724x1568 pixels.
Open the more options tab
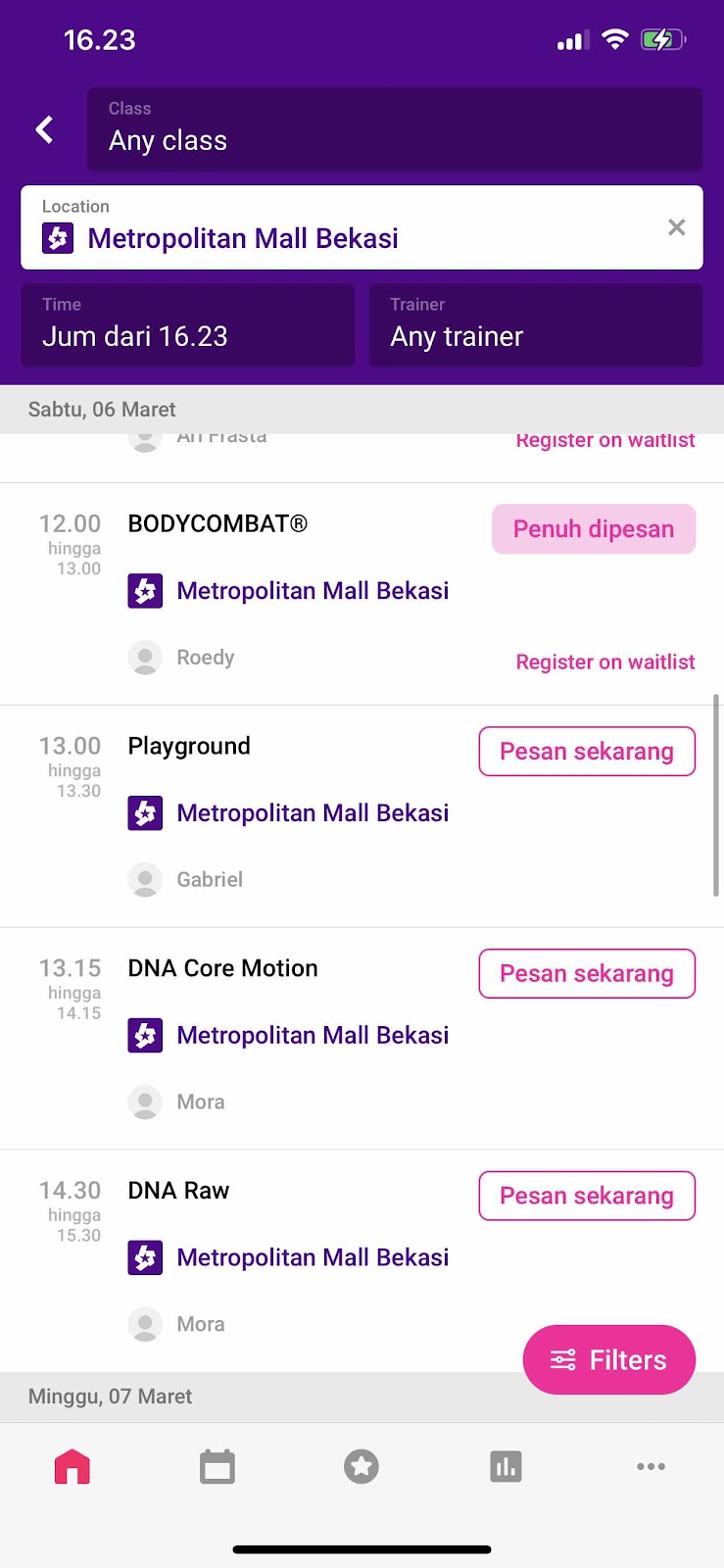pos(651,1467)
